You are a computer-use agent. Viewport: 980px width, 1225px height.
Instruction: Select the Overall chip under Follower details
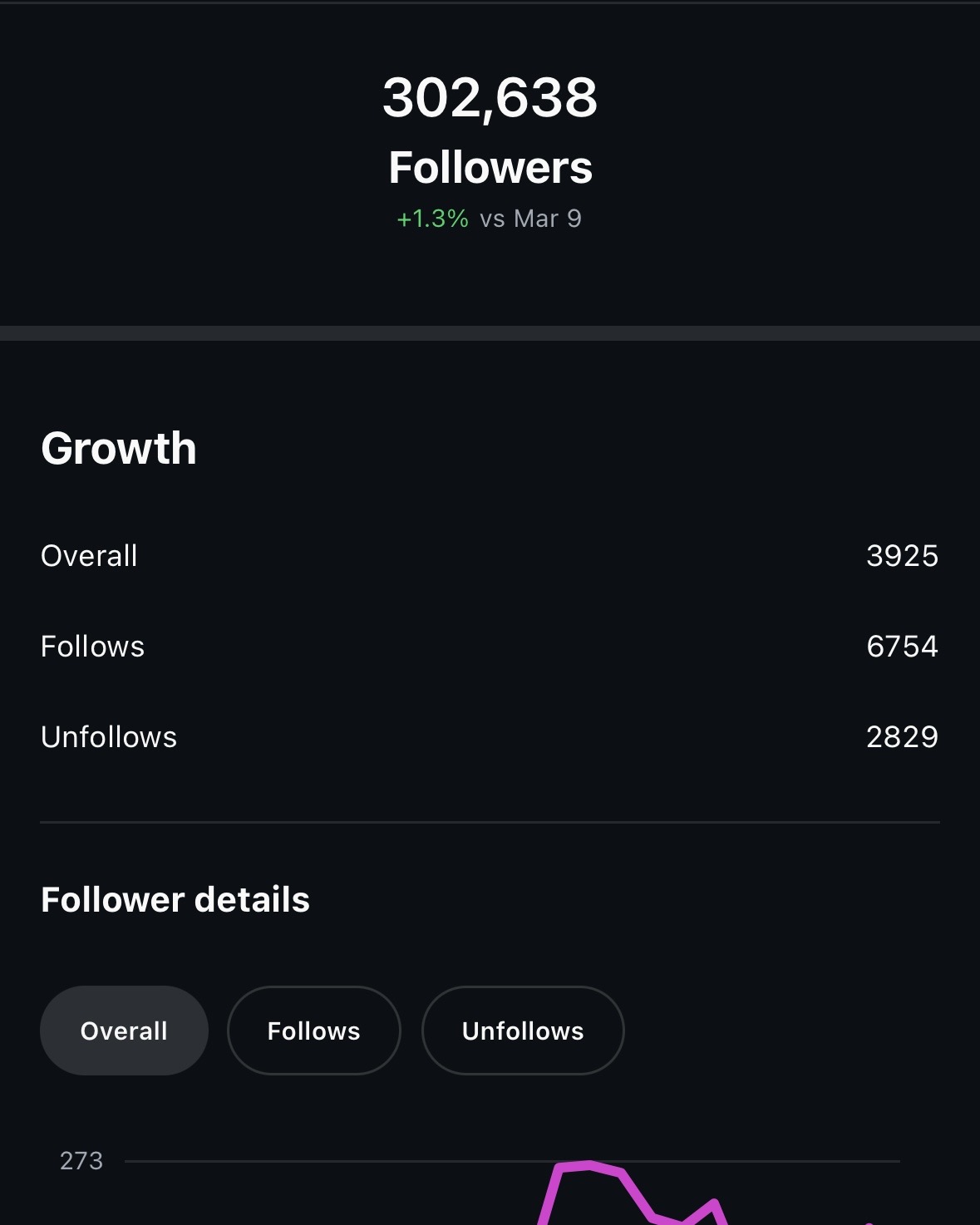(x=124, y=1031)
